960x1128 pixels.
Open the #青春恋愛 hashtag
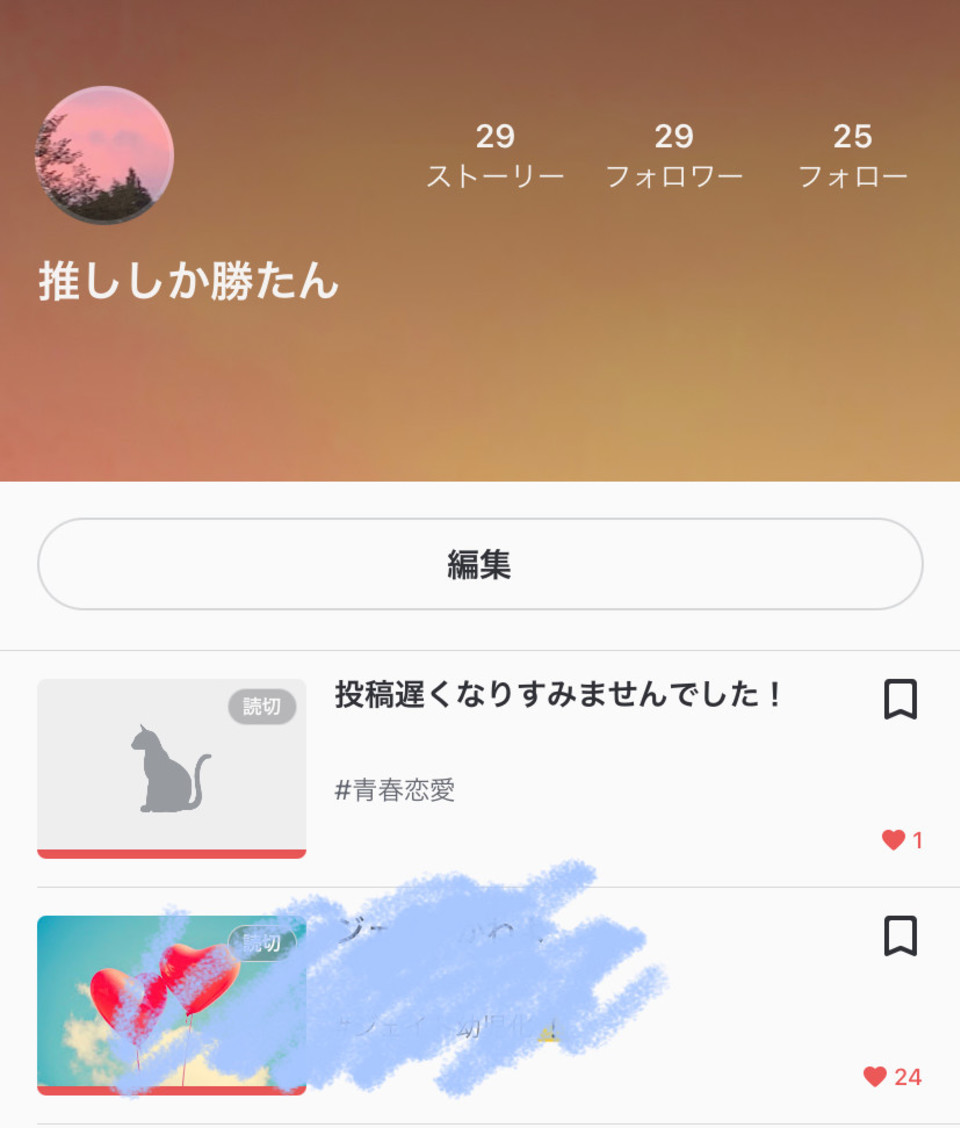tap(395, 791)
